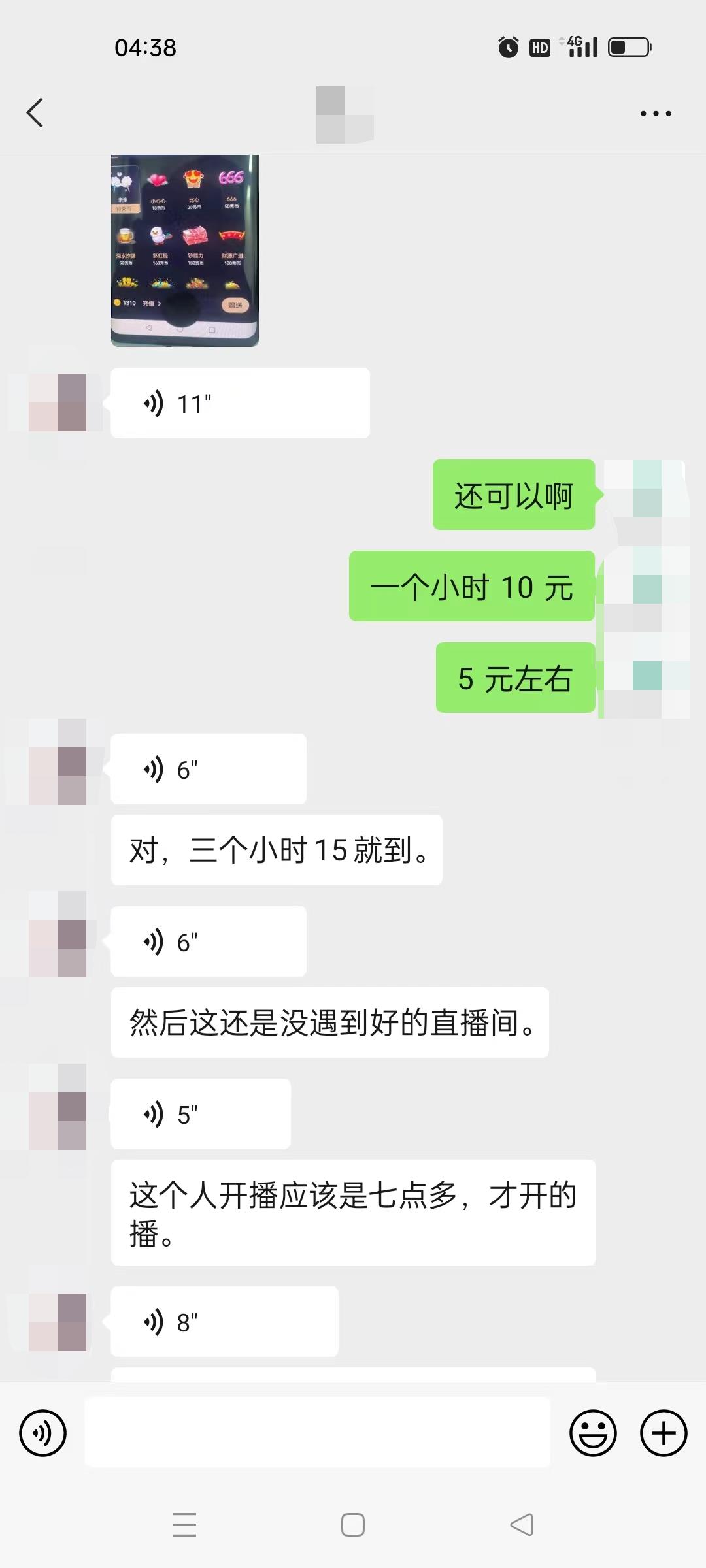Go back to the chat list
The image size is (706, 1568).
(x=35, y=113)
